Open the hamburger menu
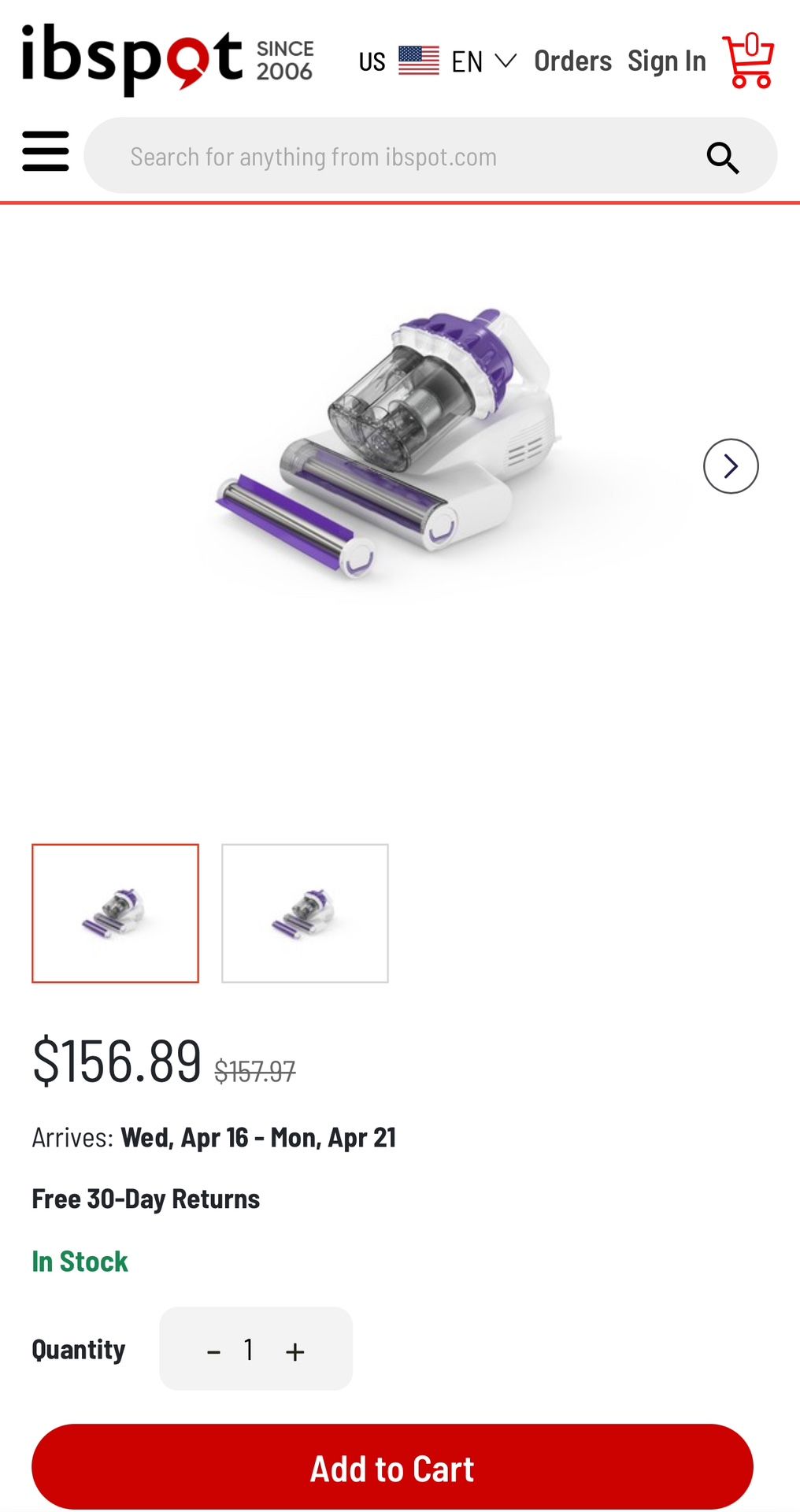Viewport: 800px width, 1512px height. click(x=46, y=151)
